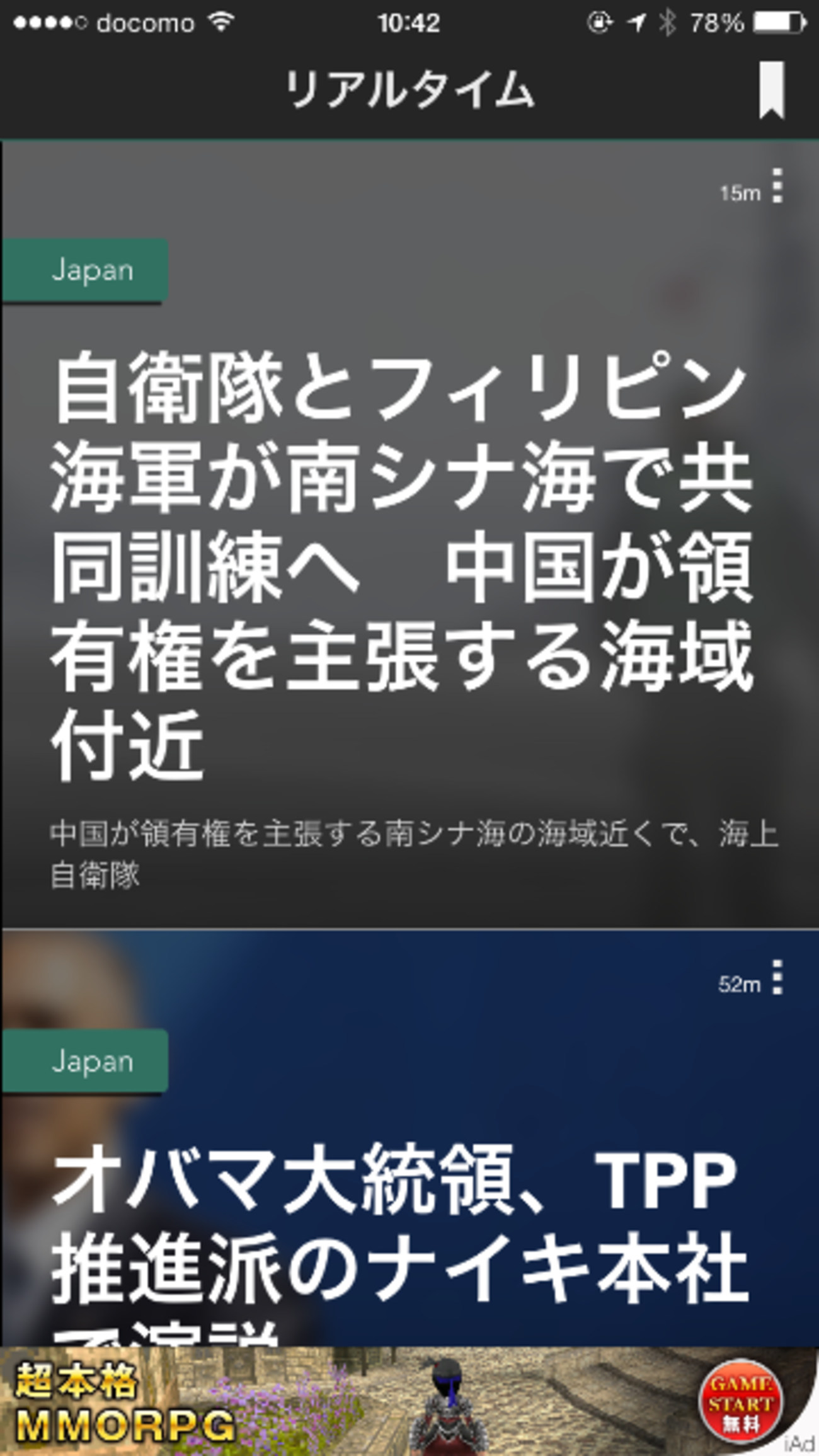Open the 超本格MMORPG ad banner
This screenshot has width=819, height=1456.
click(x=409, y=1401)
